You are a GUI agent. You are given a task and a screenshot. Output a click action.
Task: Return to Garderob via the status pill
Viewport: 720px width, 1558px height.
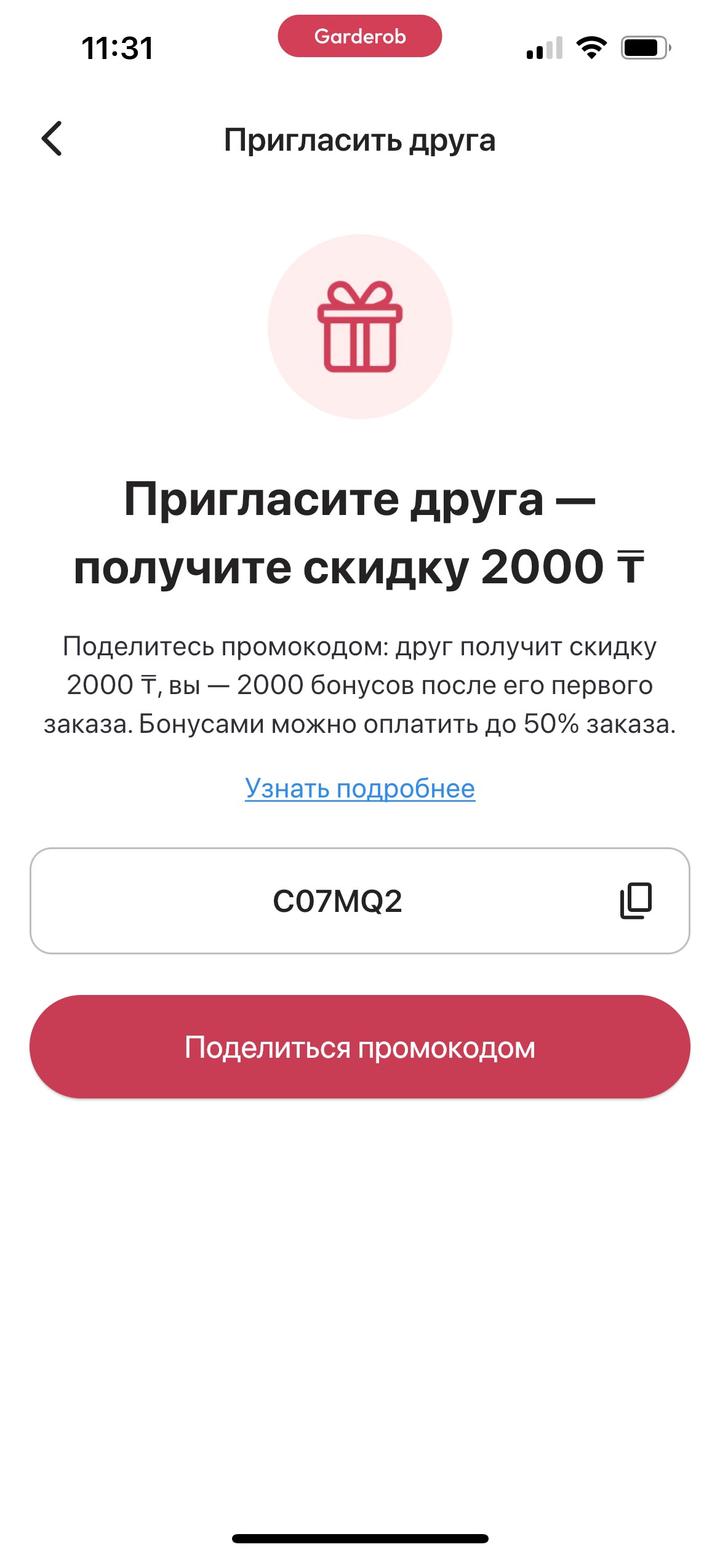click(359, 37)
